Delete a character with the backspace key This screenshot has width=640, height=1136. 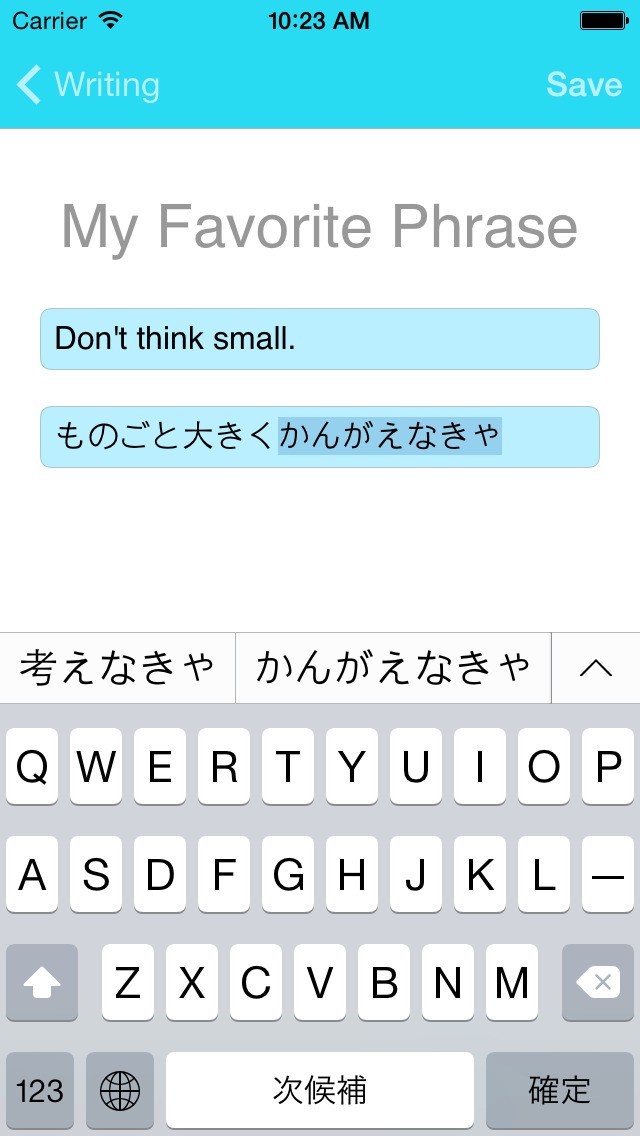[x=601, y=983]
